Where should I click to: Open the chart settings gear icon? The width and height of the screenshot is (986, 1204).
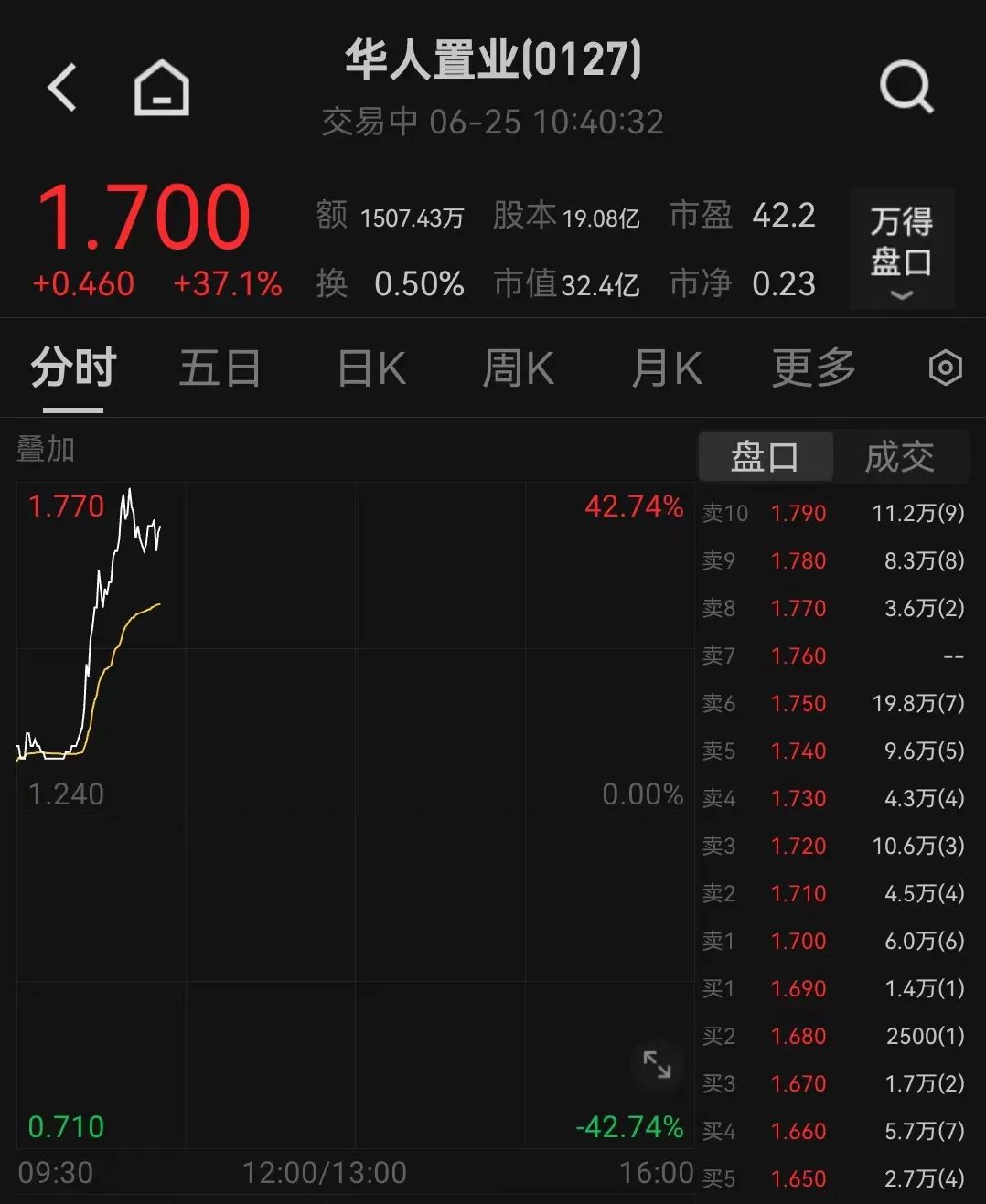[x=944, y=368]
